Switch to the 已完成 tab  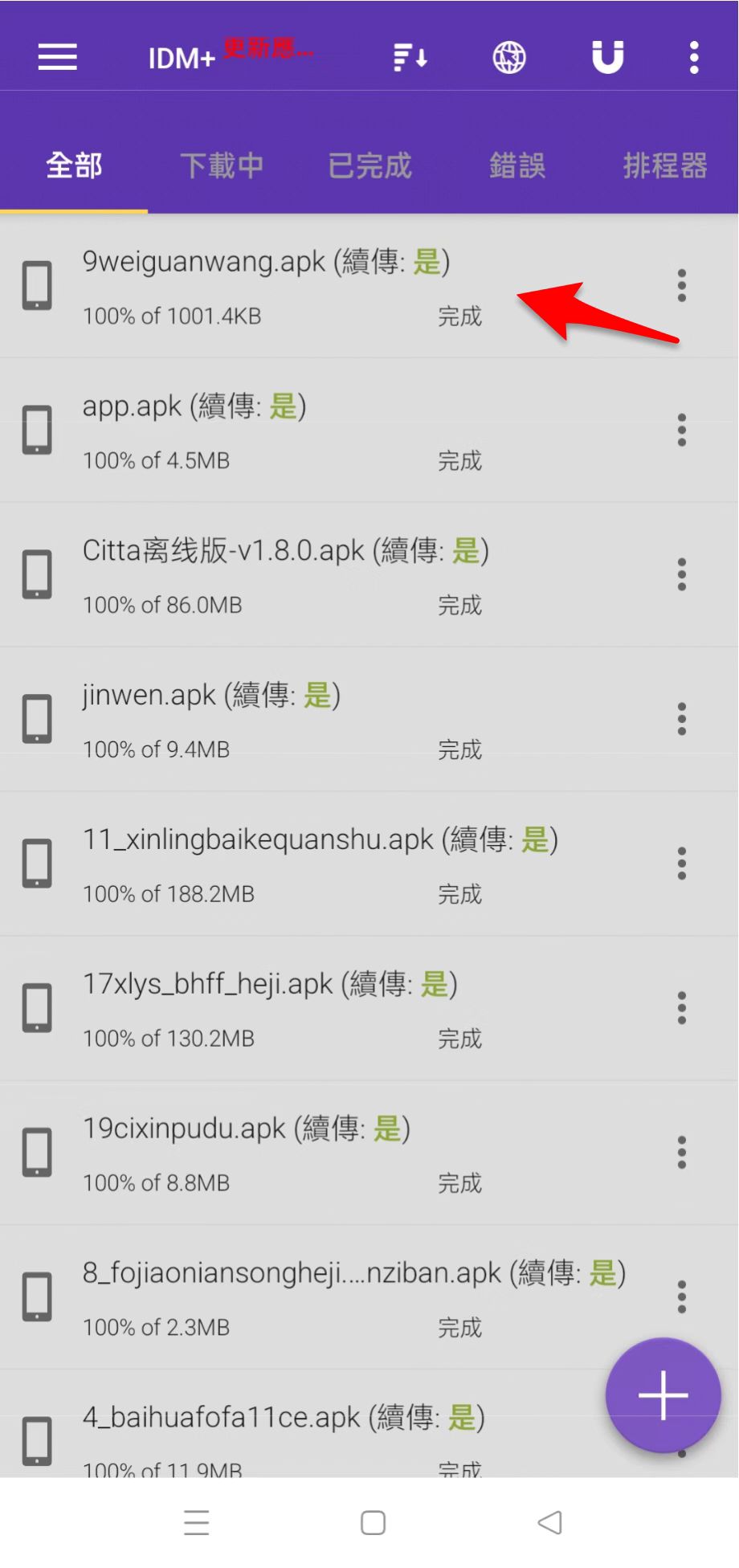[369, 165]
